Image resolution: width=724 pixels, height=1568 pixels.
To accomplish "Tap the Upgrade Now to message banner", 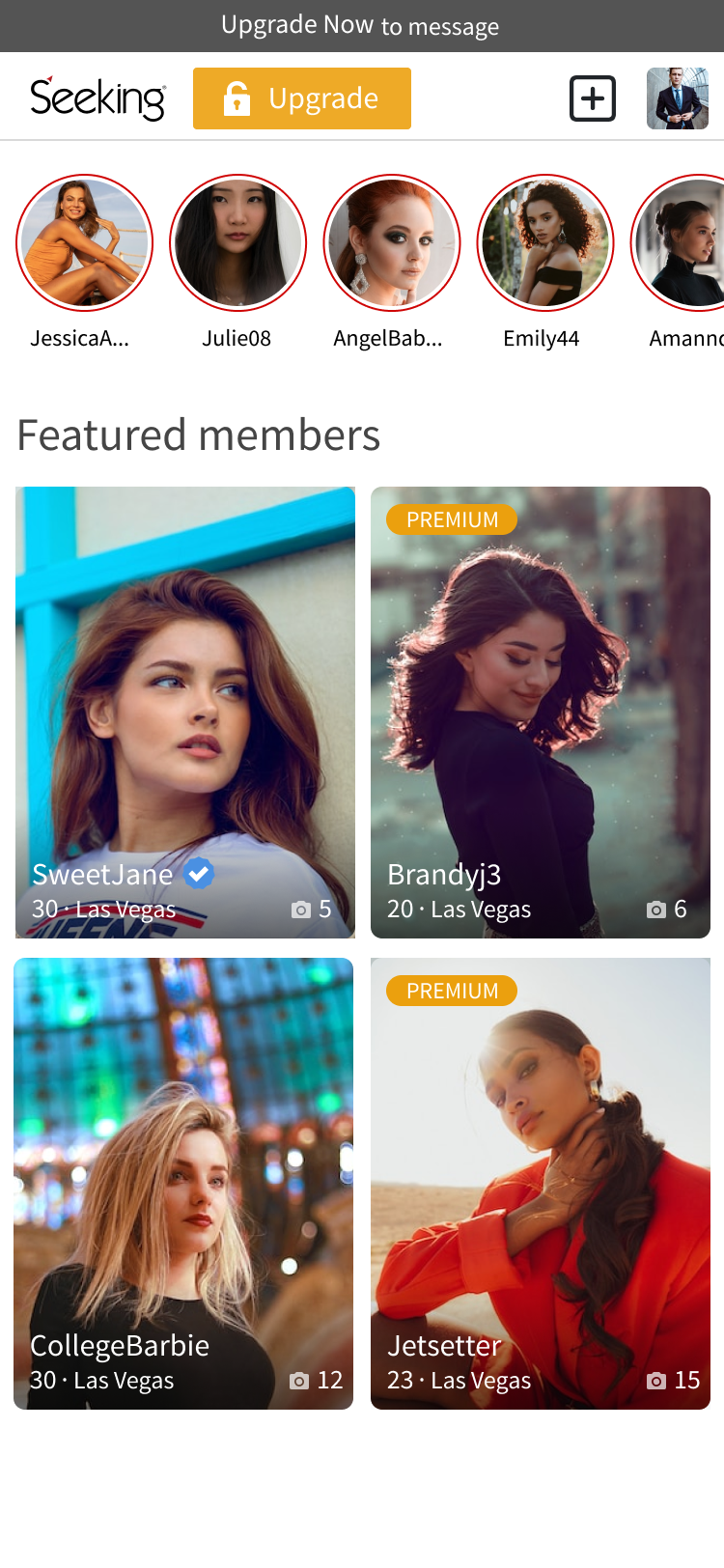I will pos(360,26).
